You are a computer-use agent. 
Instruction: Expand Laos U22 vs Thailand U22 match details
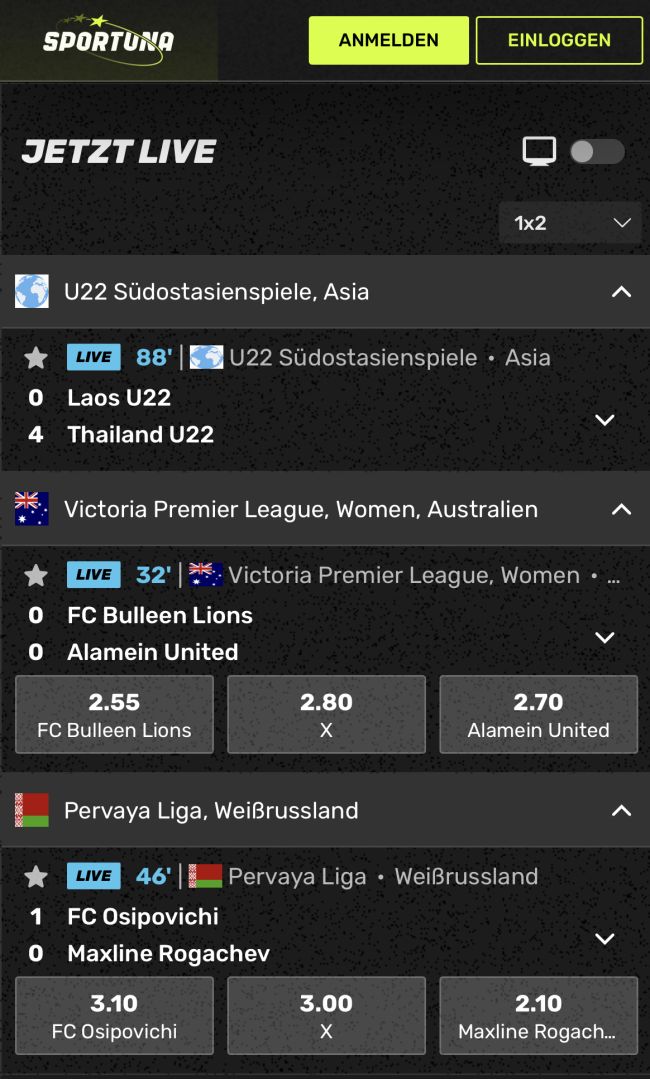[x=605, y=420]
